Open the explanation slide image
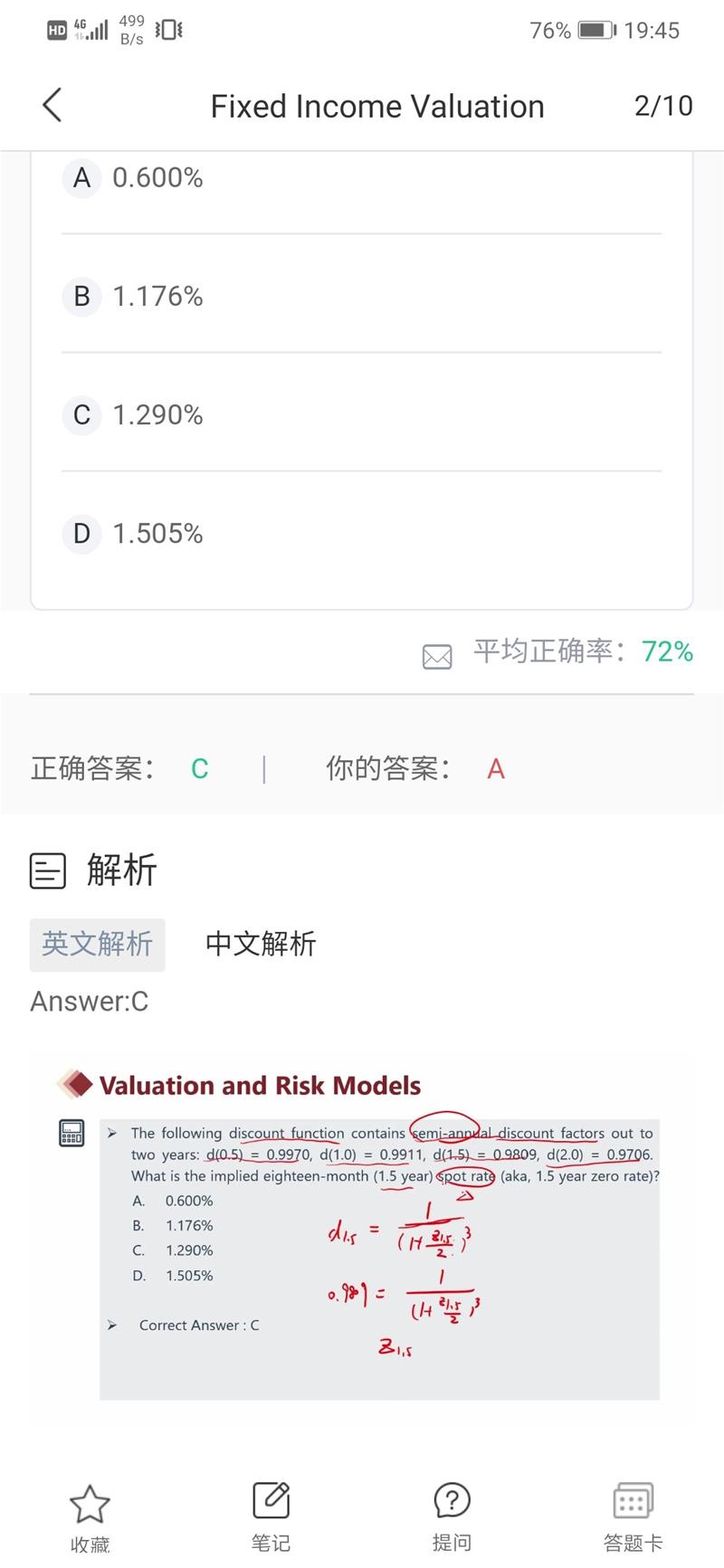Viewport: 724px width, 1568px height. [x=362, y=1240]
